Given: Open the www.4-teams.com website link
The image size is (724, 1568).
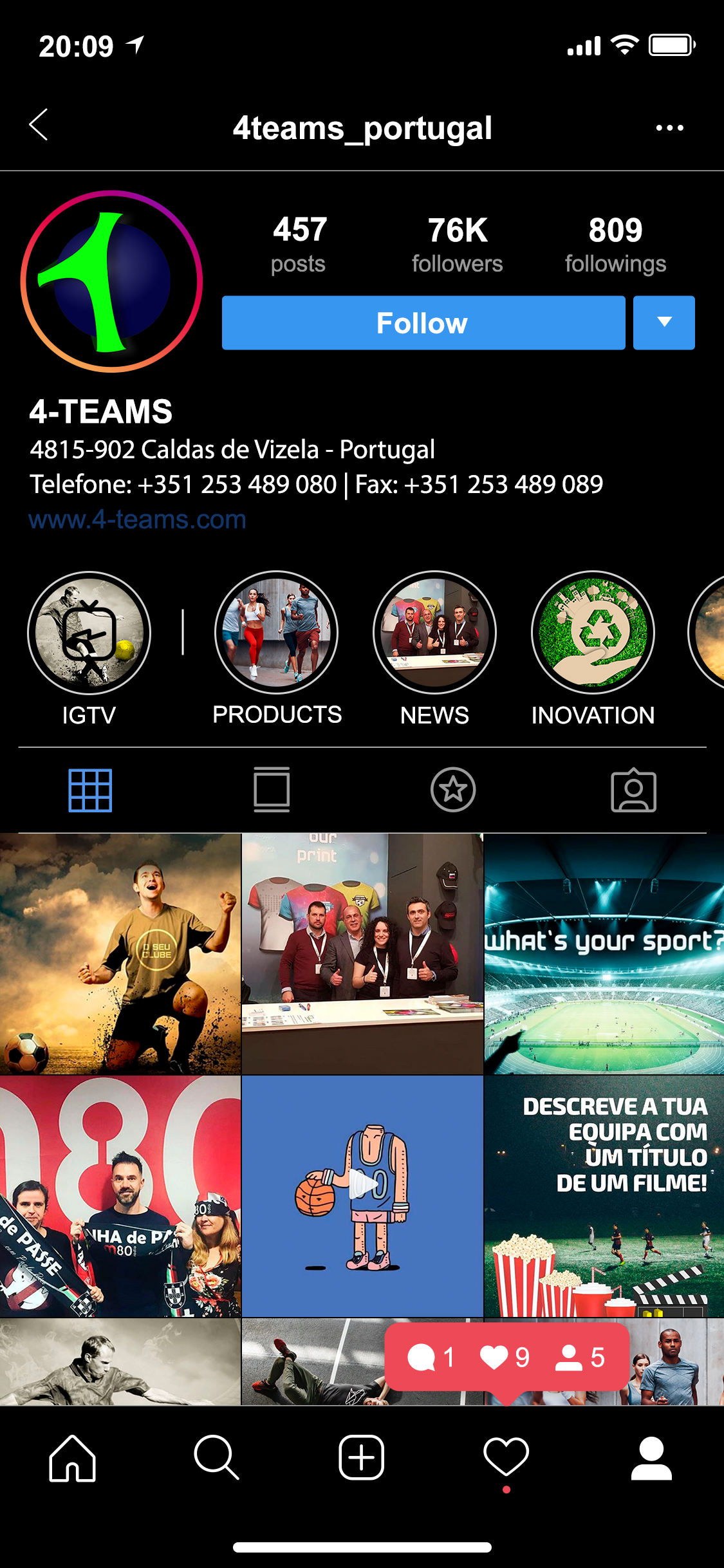Looking at the screenshot, I should click(138, 519).
